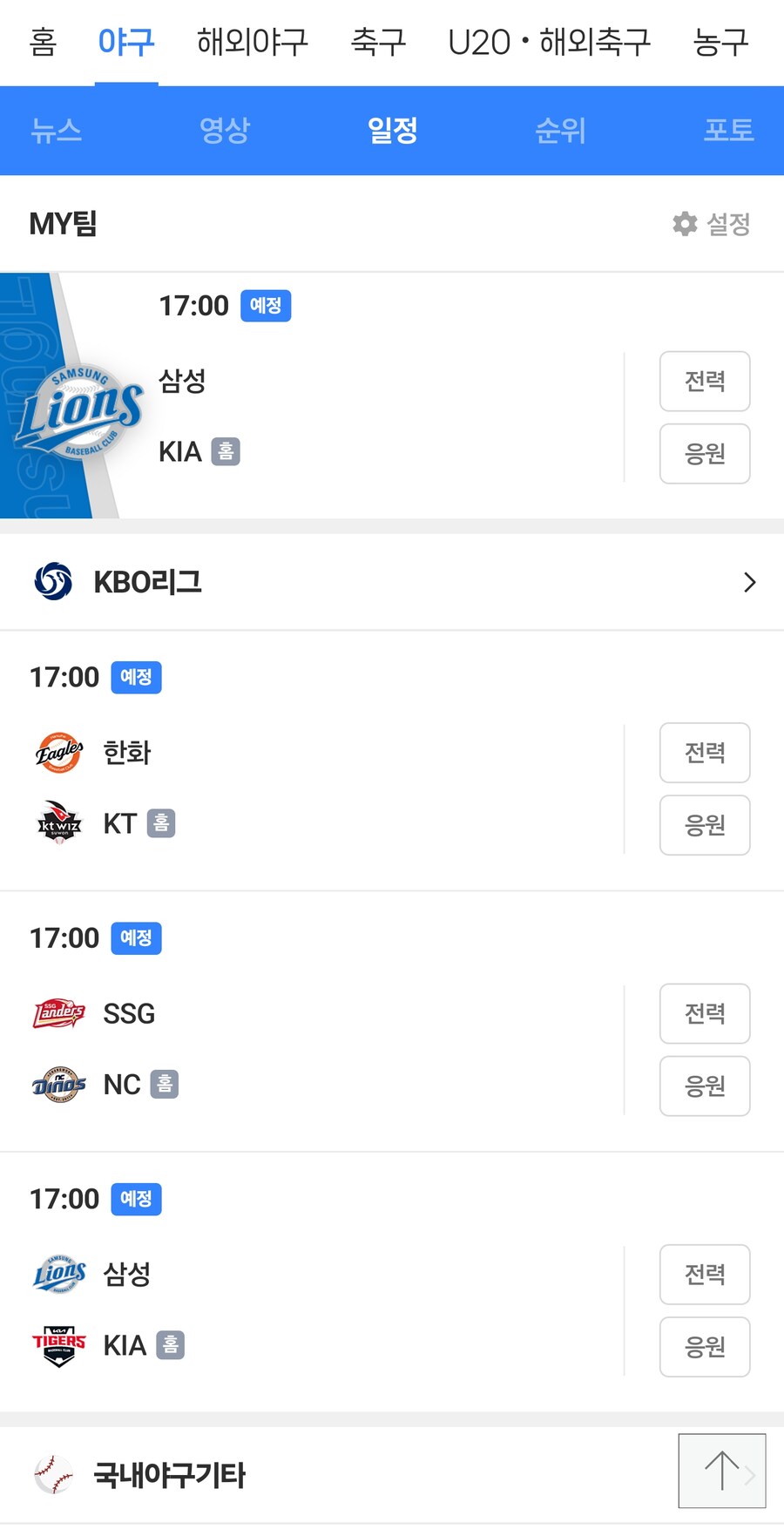The image size is (784, 1536).
Task: Click 응원 button for the SSG vs NC game
Action: 705,1086
